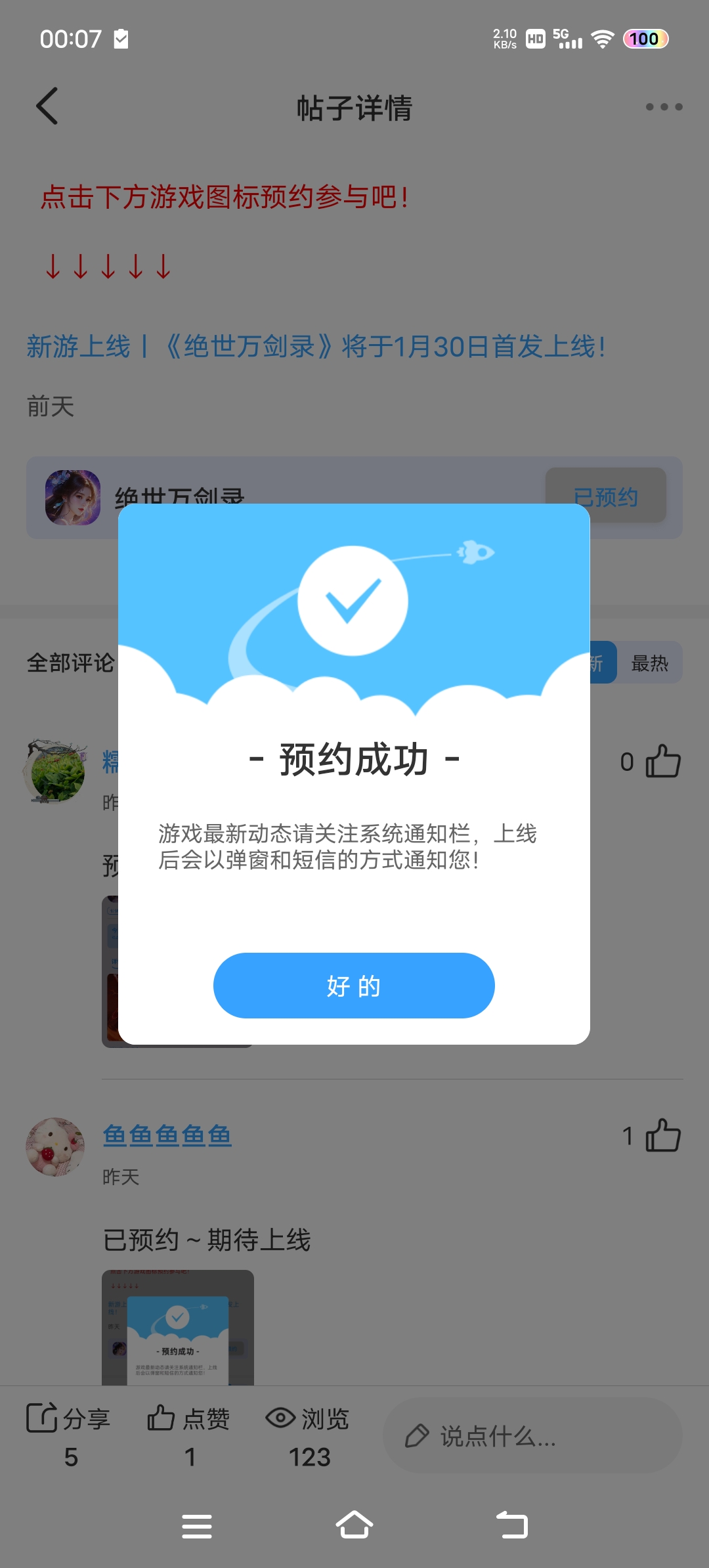Open the 绝世万剑录 game card
The image size is (709, 1568).
click(x=72, y=497)
